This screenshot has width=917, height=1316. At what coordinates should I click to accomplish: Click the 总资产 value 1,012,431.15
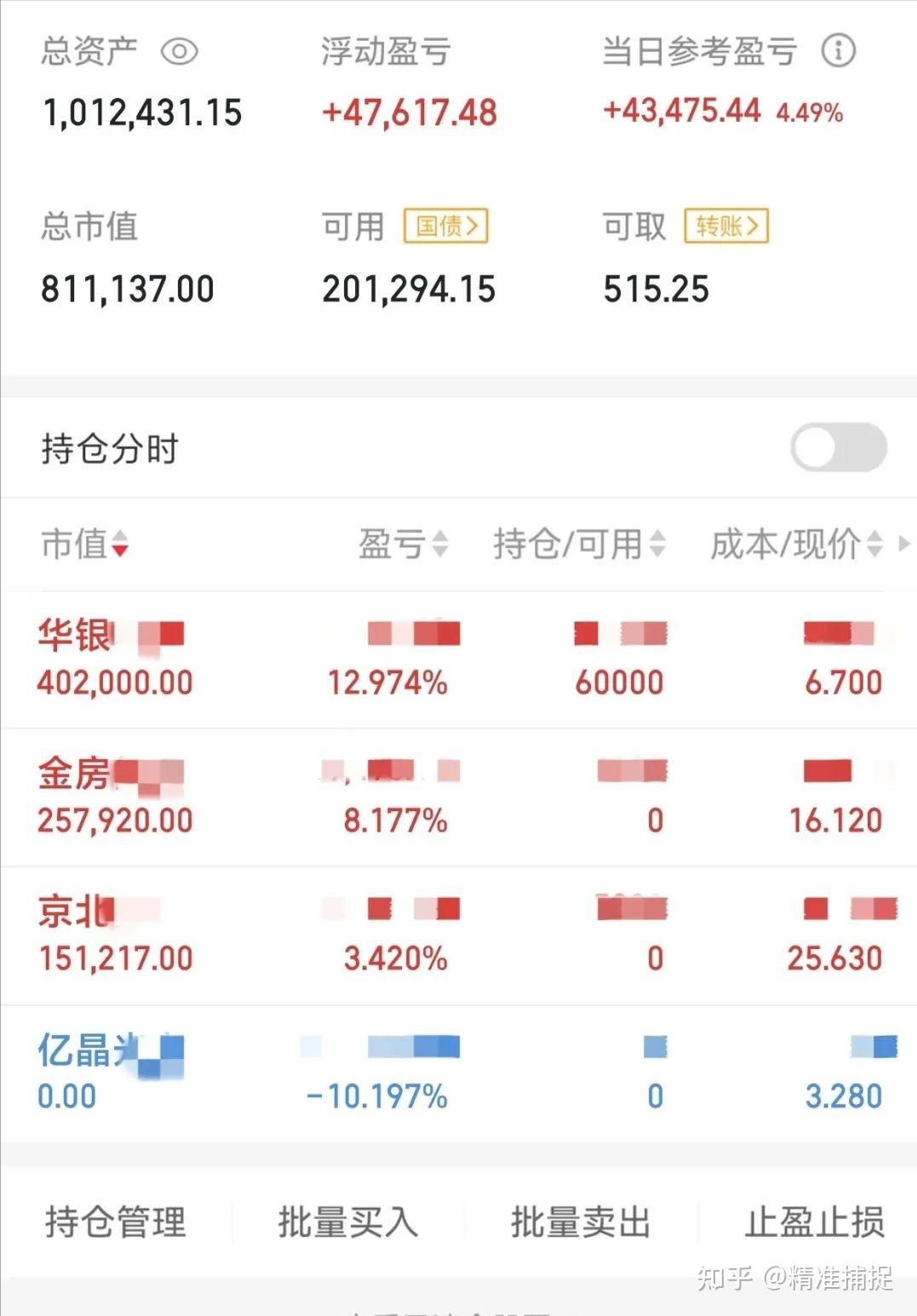click(x=142, y=112)
